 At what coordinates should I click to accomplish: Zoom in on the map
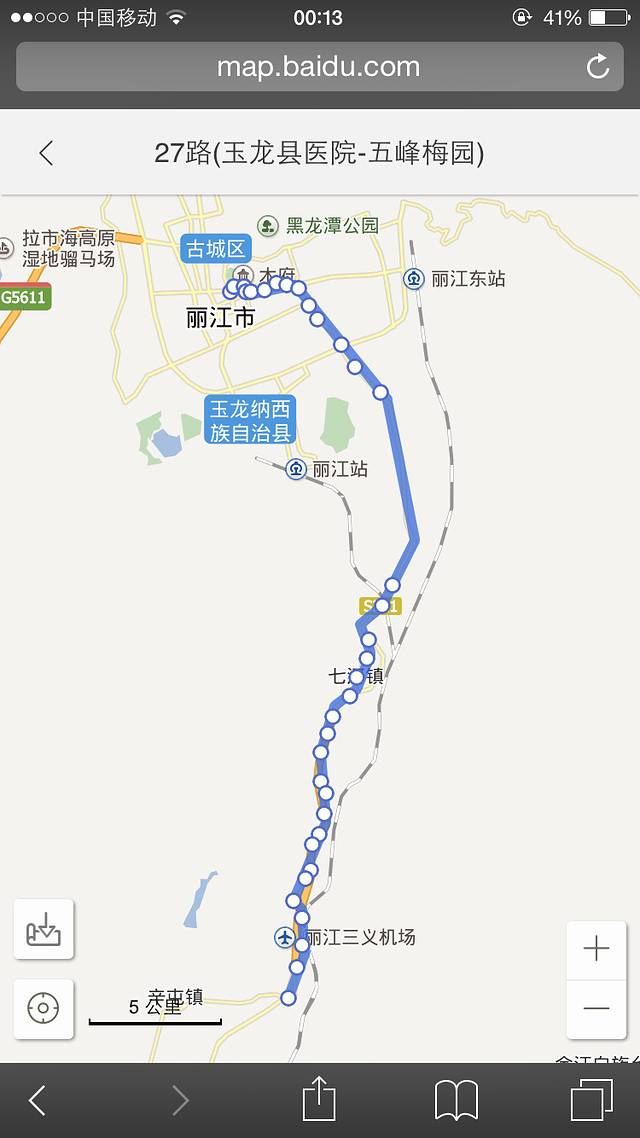point(596,949)
